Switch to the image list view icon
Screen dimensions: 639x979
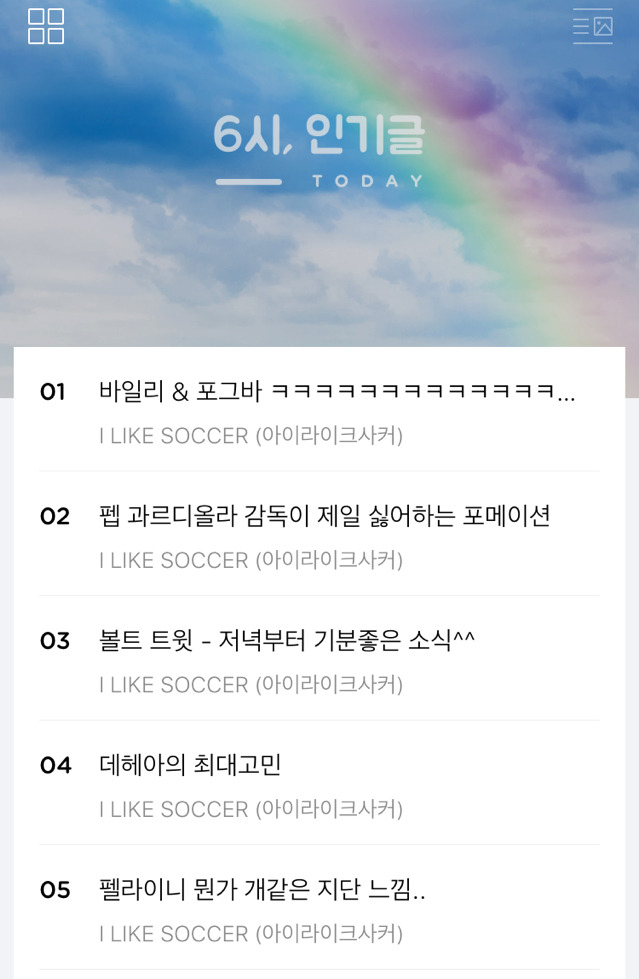pyautogui.click(x=592, y=27)
